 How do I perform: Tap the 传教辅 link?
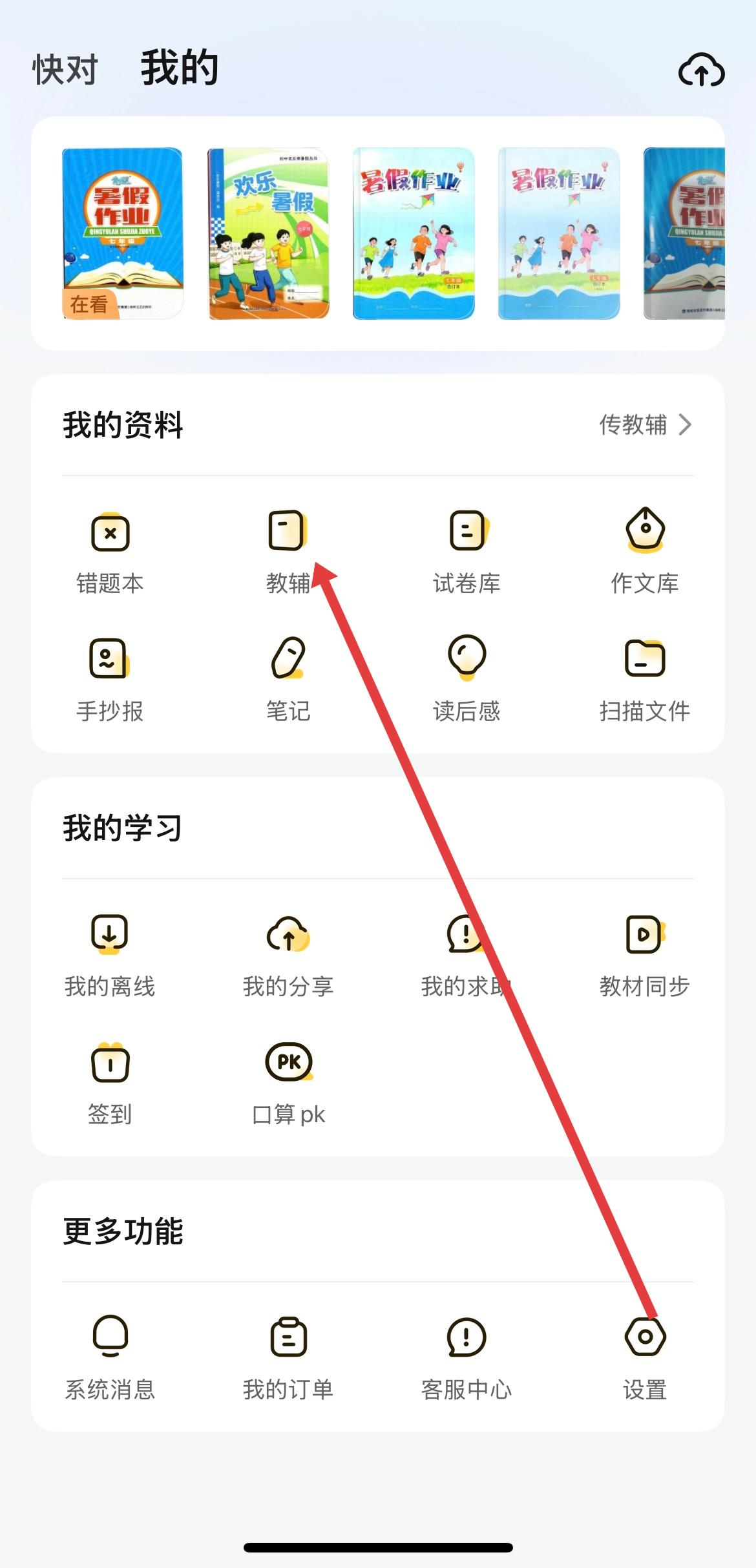tap(645, 424)
